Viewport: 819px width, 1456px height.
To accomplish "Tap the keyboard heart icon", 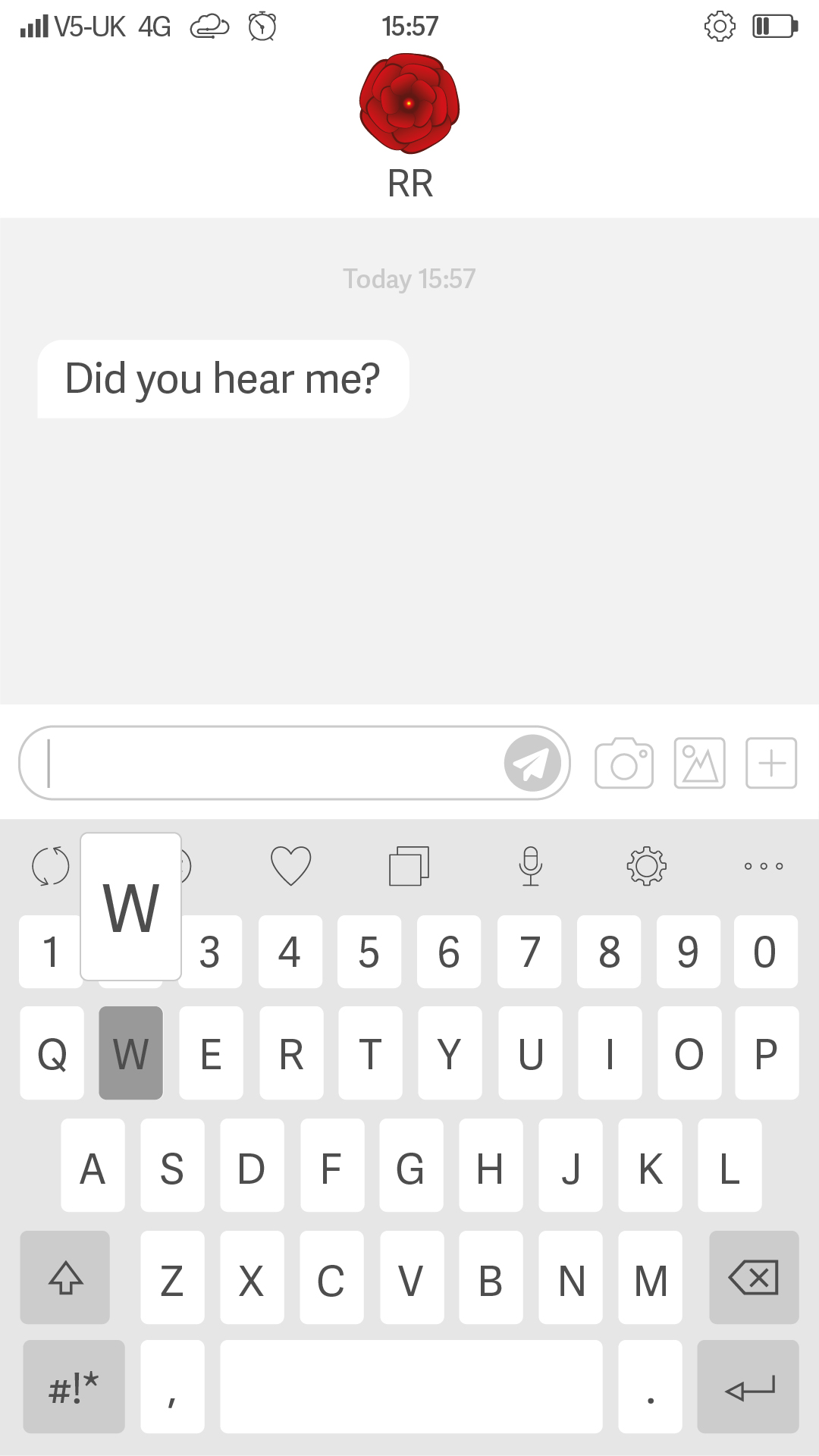I will (291, 866).
